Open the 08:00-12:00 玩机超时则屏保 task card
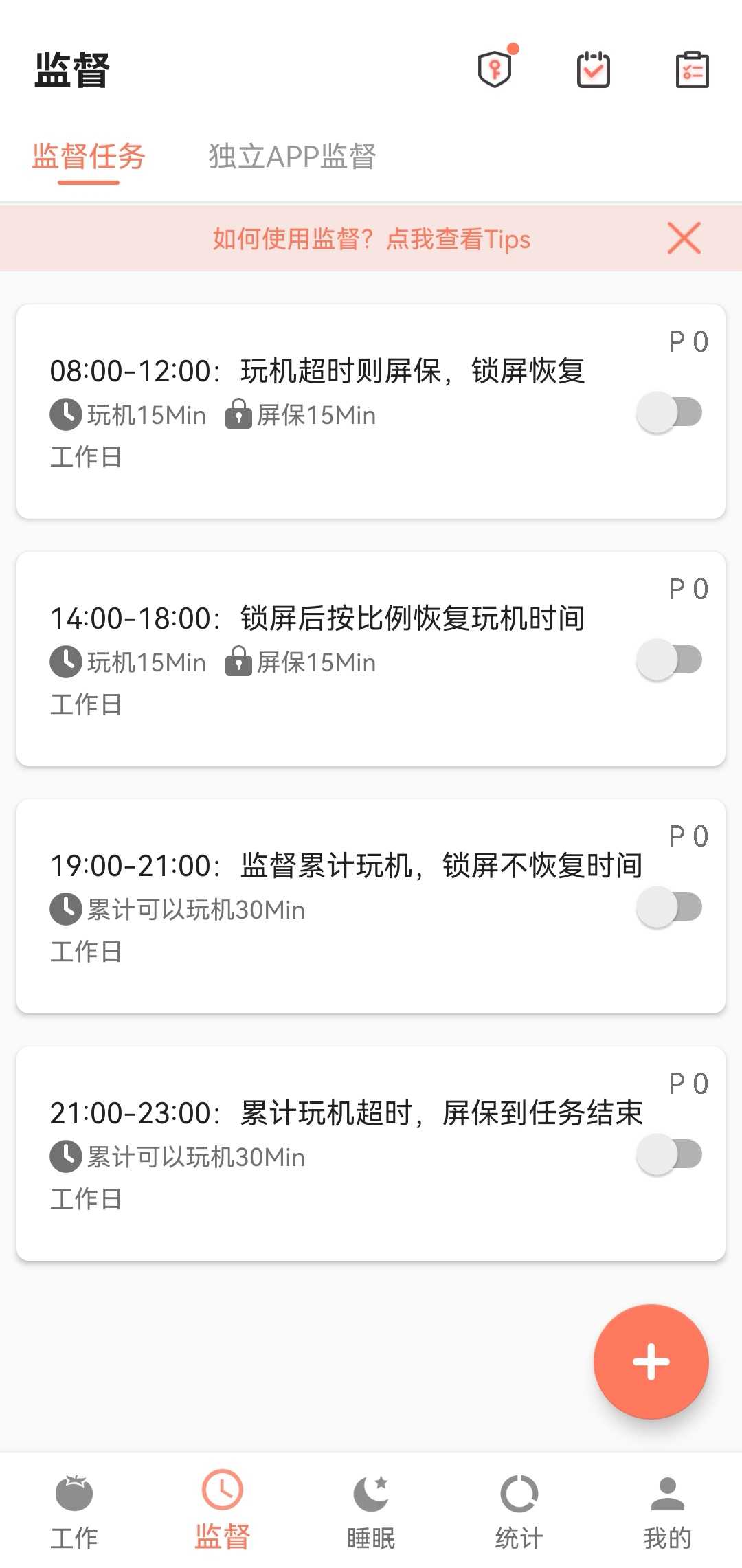 371,412
